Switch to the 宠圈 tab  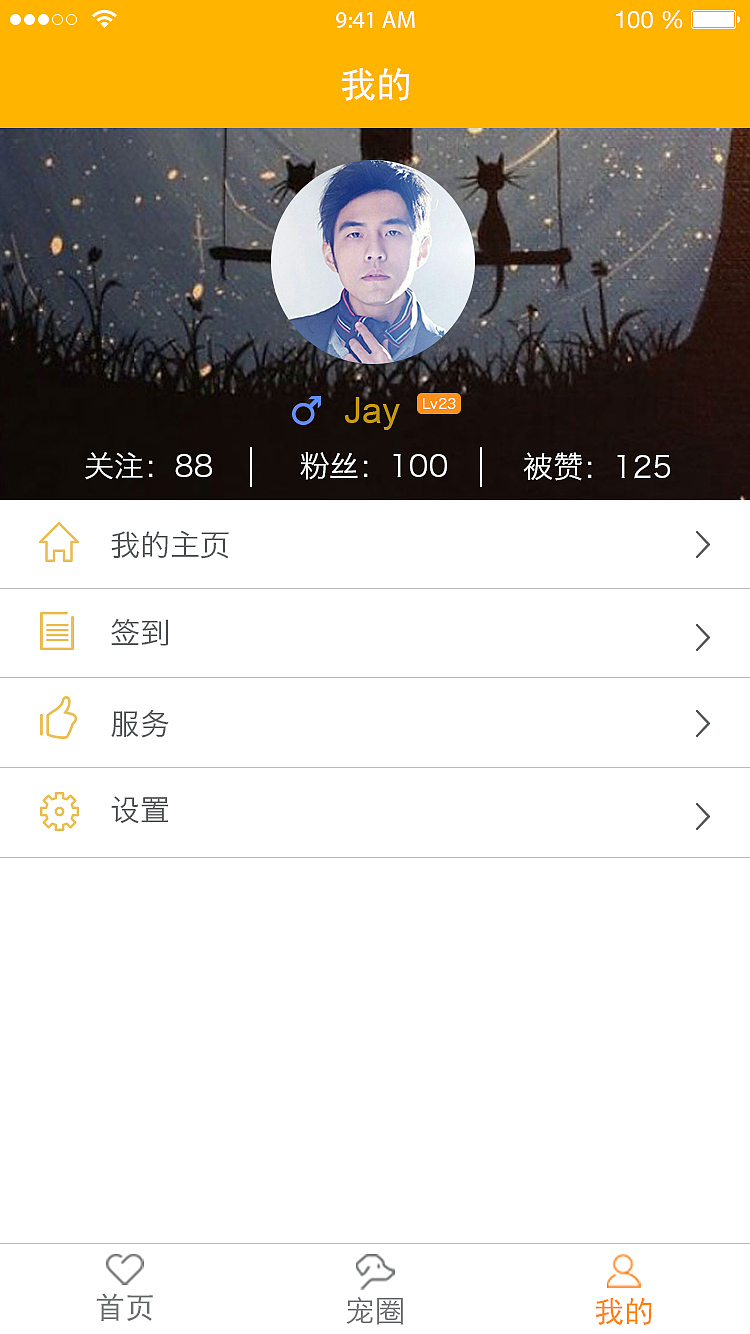pos(375,1290)
